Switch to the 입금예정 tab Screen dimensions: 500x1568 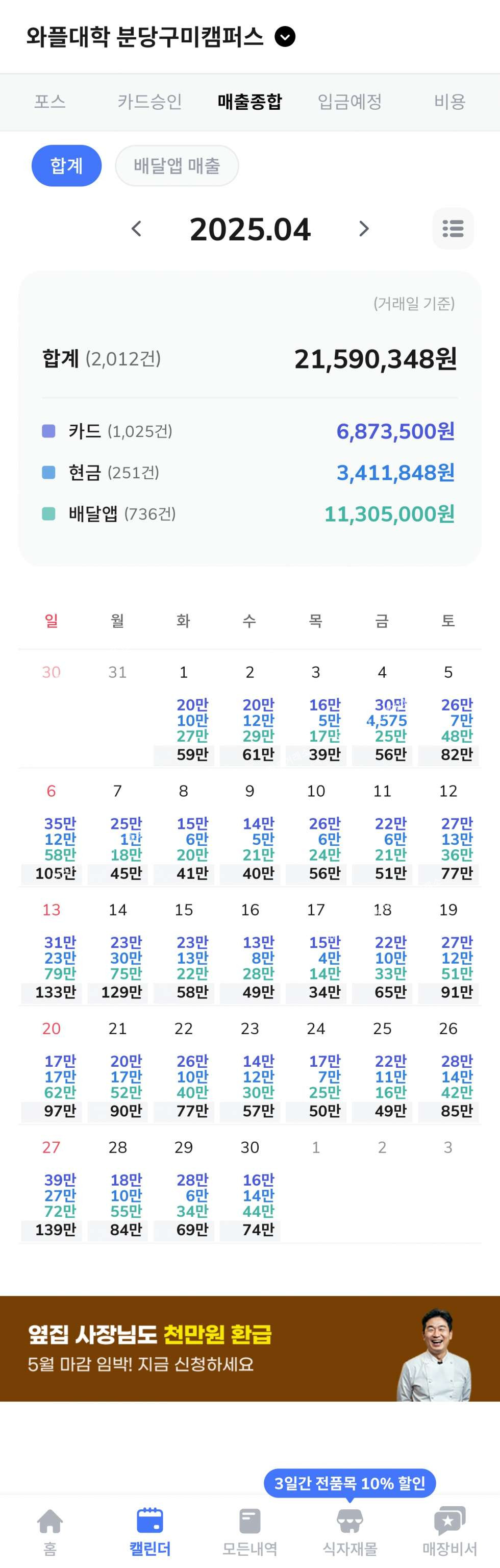pyautogui.click(x=349, y=102)
